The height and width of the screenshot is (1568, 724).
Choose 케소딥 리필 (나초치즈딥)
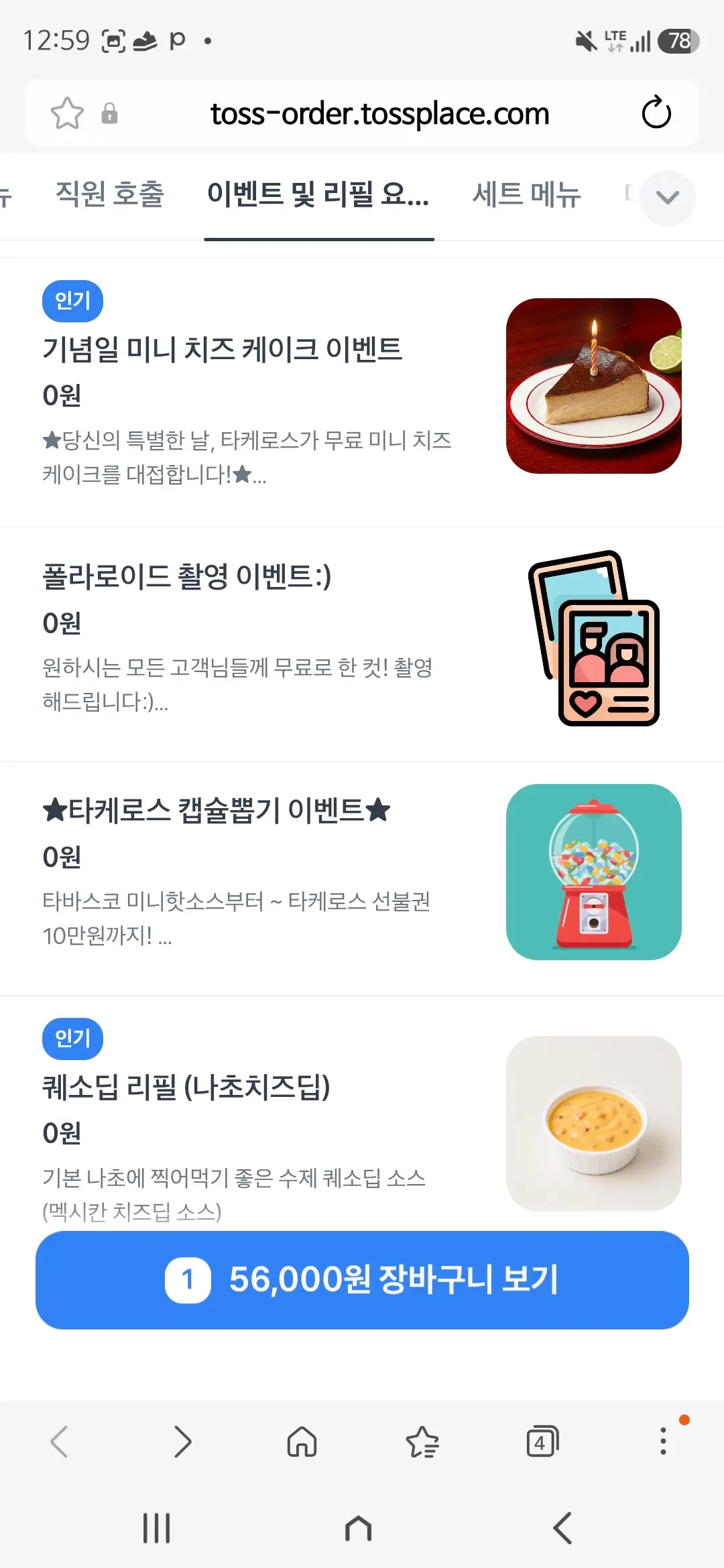[362, 1113]
